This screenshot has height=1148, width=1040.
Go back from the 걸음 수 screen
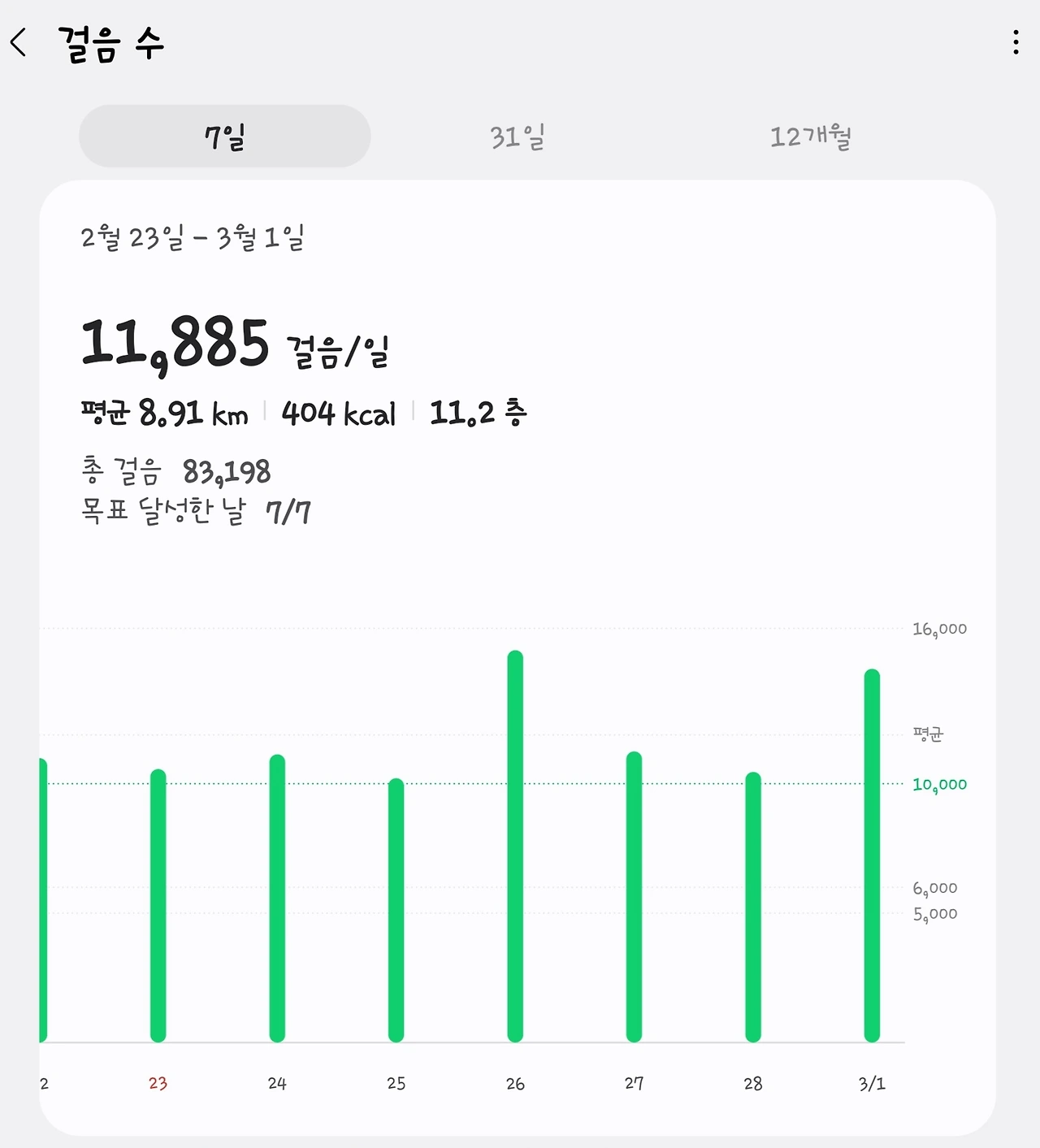[19, 42]
